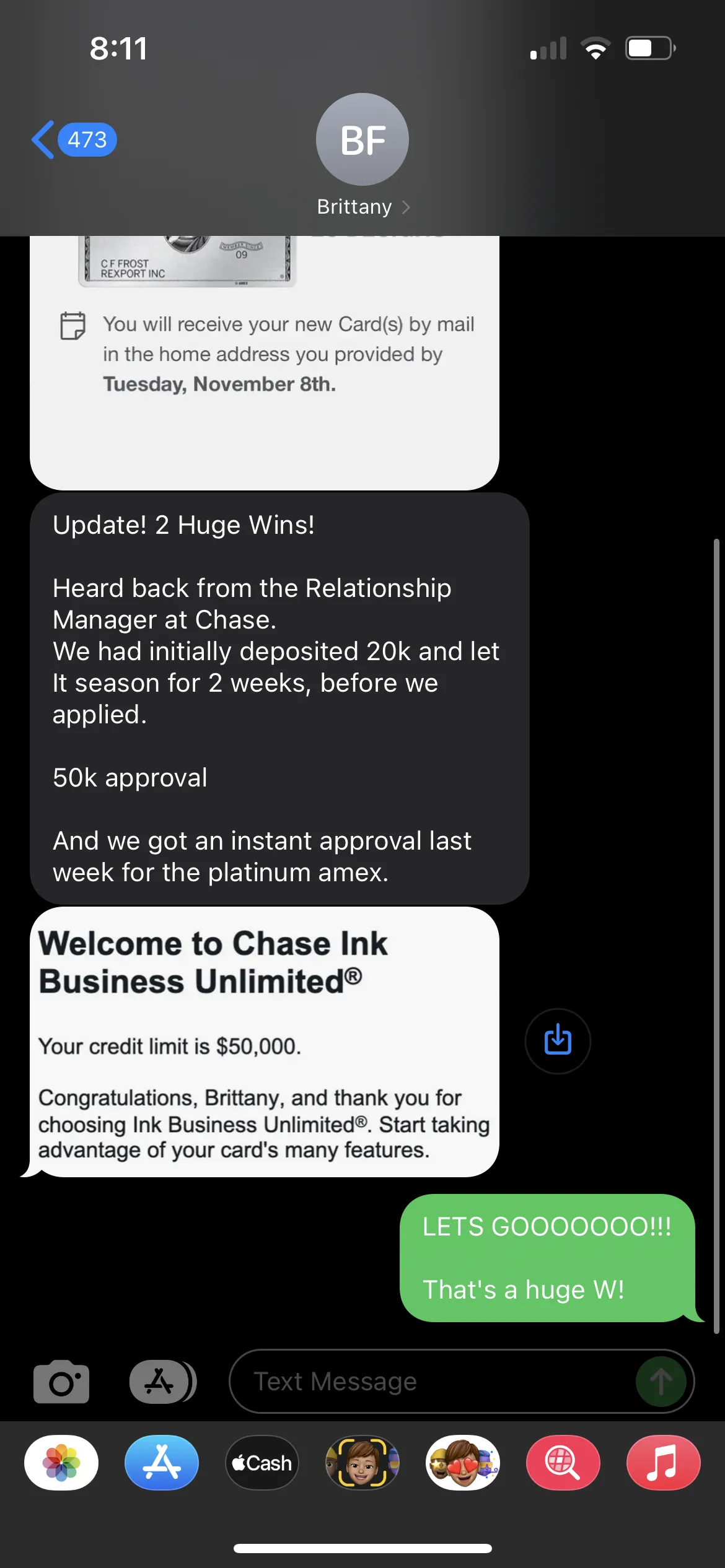Go back to the messages list
This screenshot has width=725, height=1568.
pos(73,139)
